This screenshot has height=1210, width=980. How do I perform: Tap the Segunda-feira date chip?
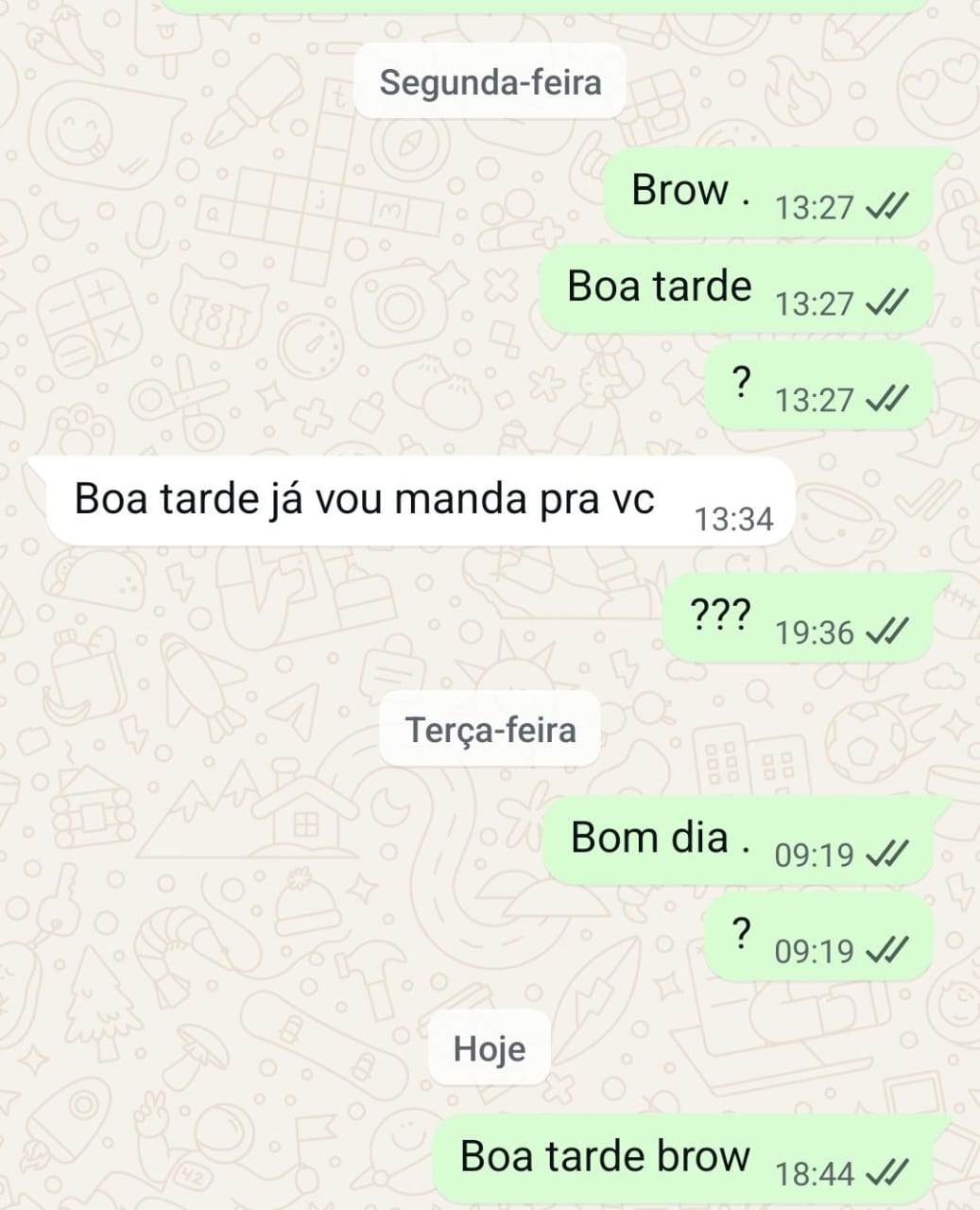click(490, 82)
